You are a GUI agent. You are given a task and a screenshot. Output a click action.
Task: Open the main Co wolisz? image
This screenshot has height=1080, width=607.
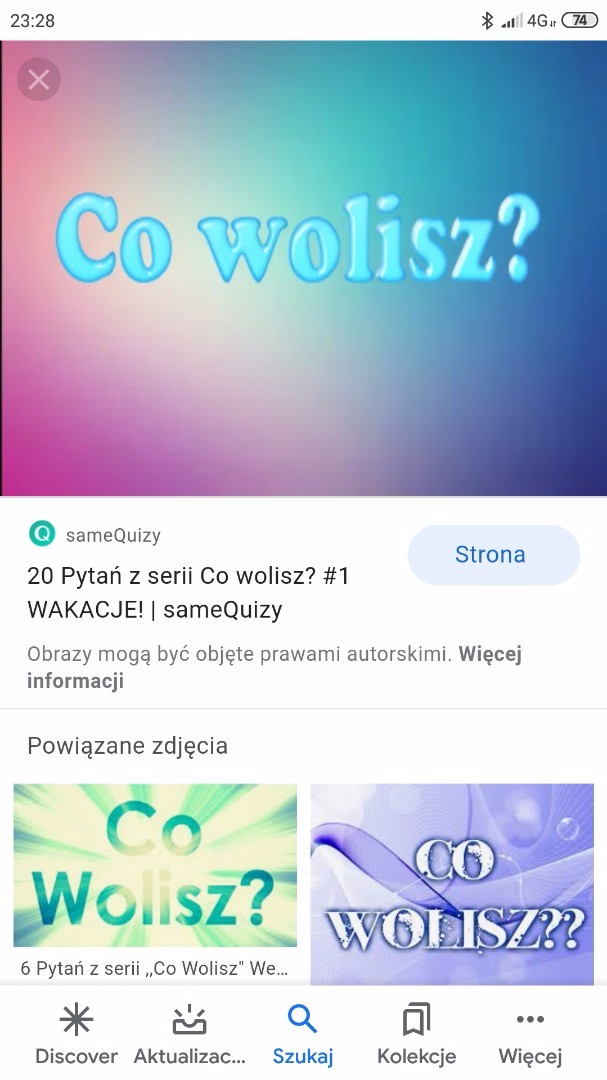(303, 268)
